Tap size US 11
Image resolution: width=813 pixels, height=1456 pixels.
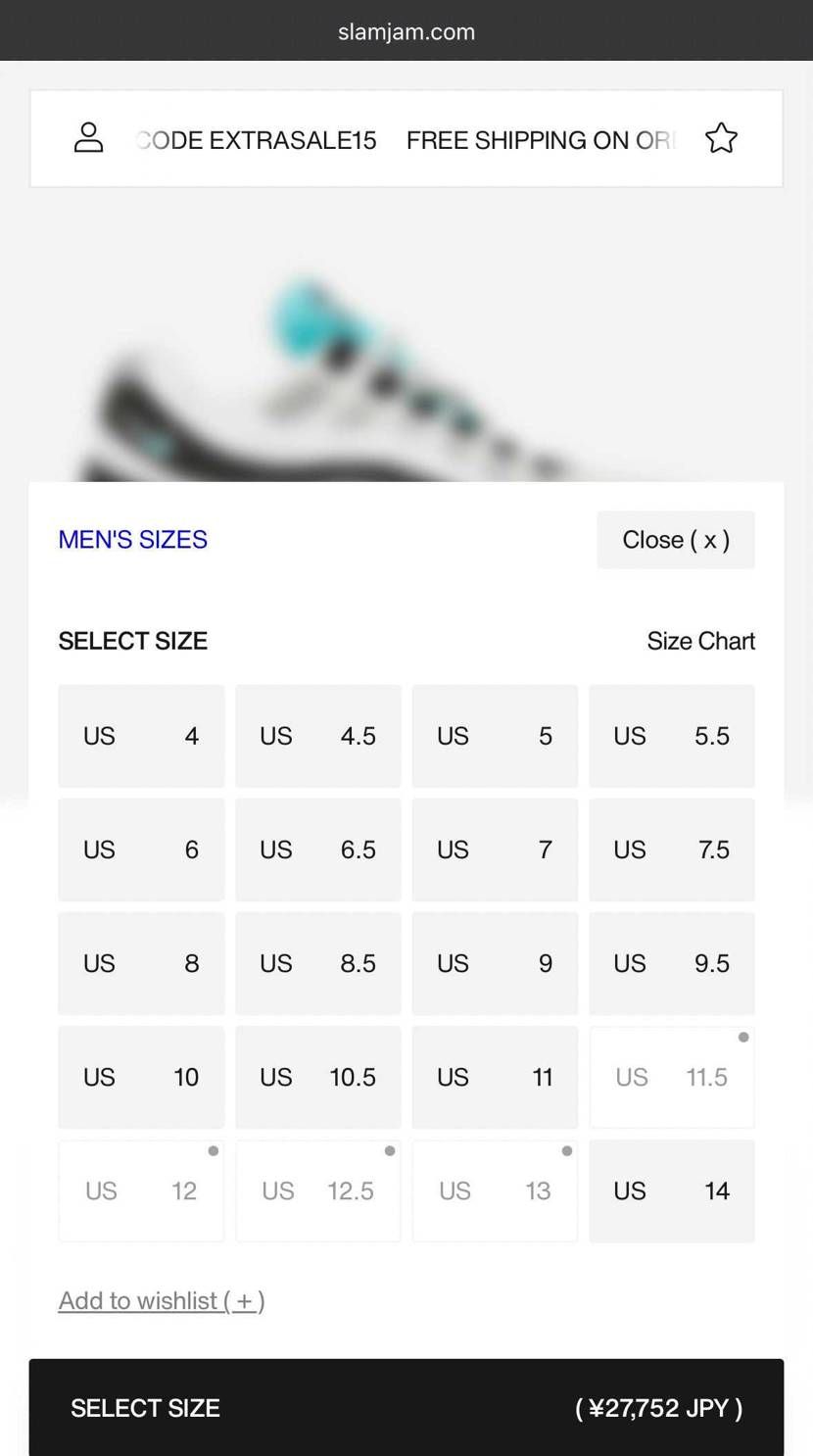tap(494, 1077)
